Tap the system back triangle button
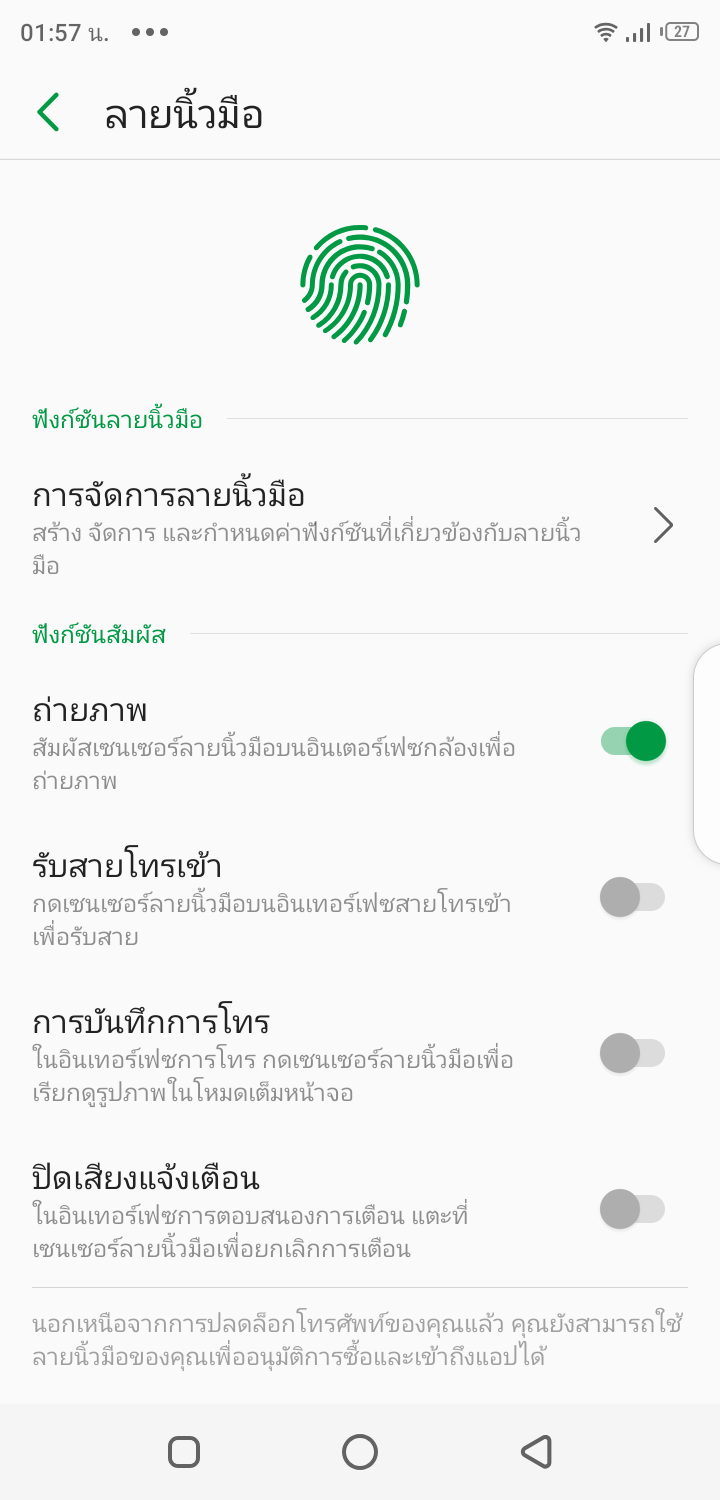 coord(537,1452)
